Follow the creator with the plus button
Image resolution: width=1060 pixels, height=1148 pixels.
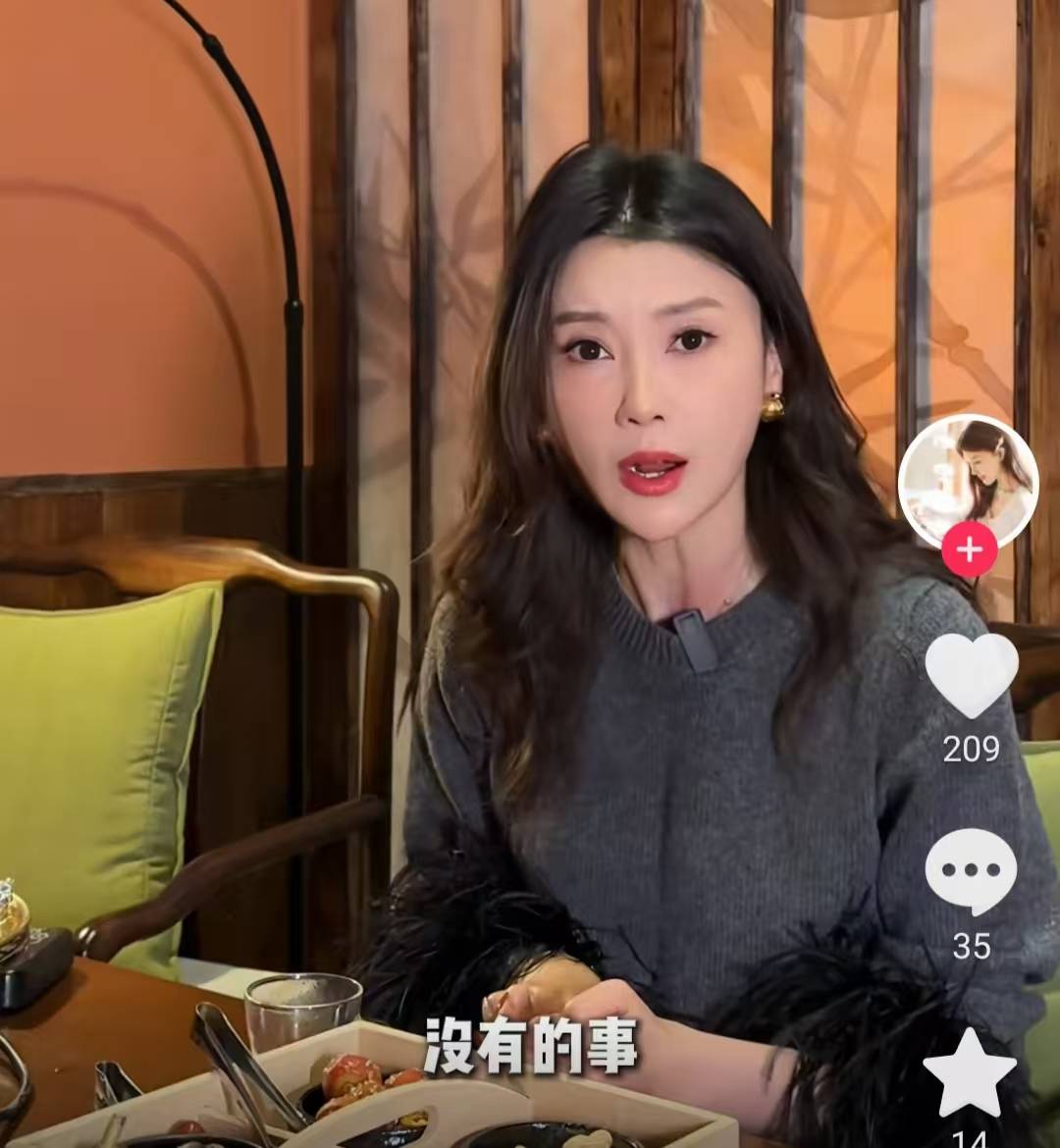(969, 550)
